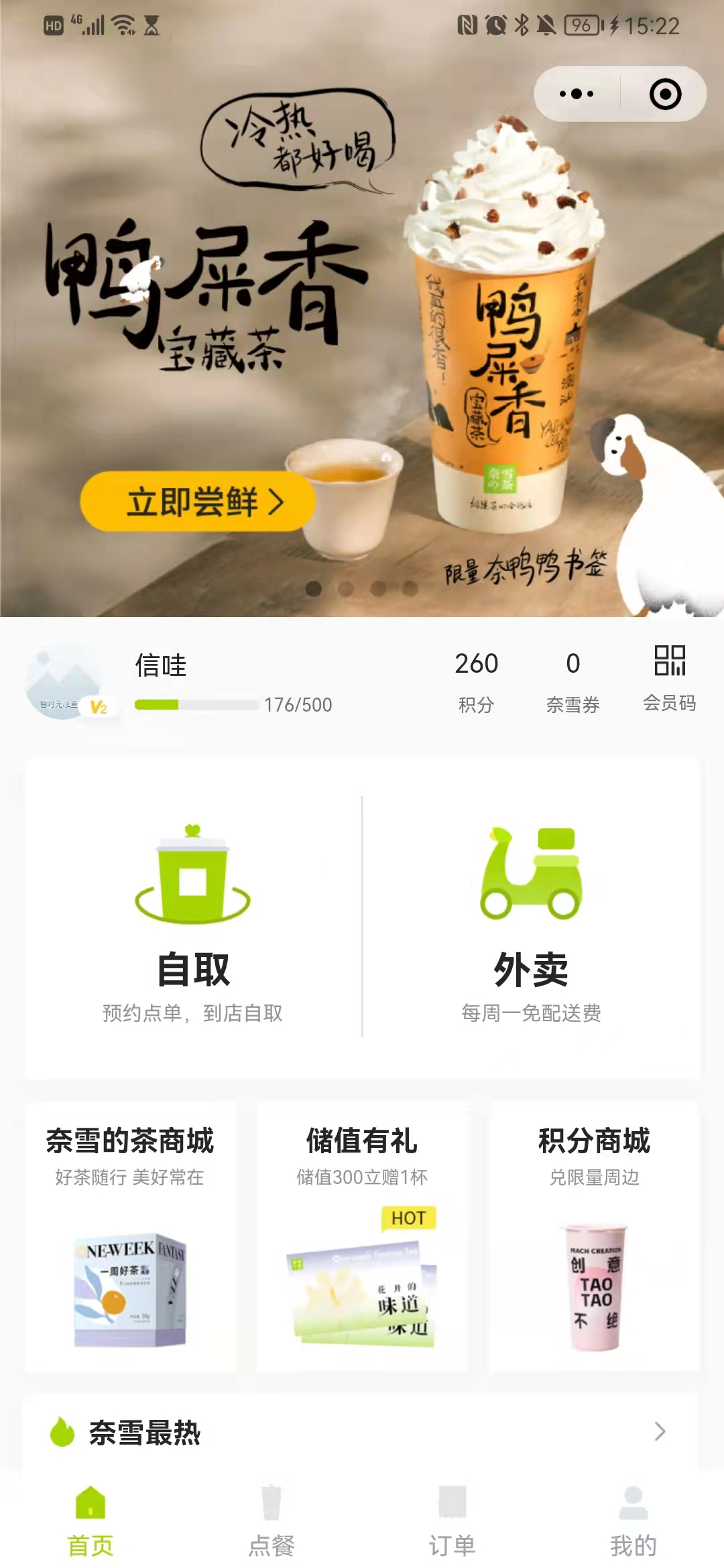Open the 会员码 member code
The height and width of the screenshot is (1568, 724).
669,677
